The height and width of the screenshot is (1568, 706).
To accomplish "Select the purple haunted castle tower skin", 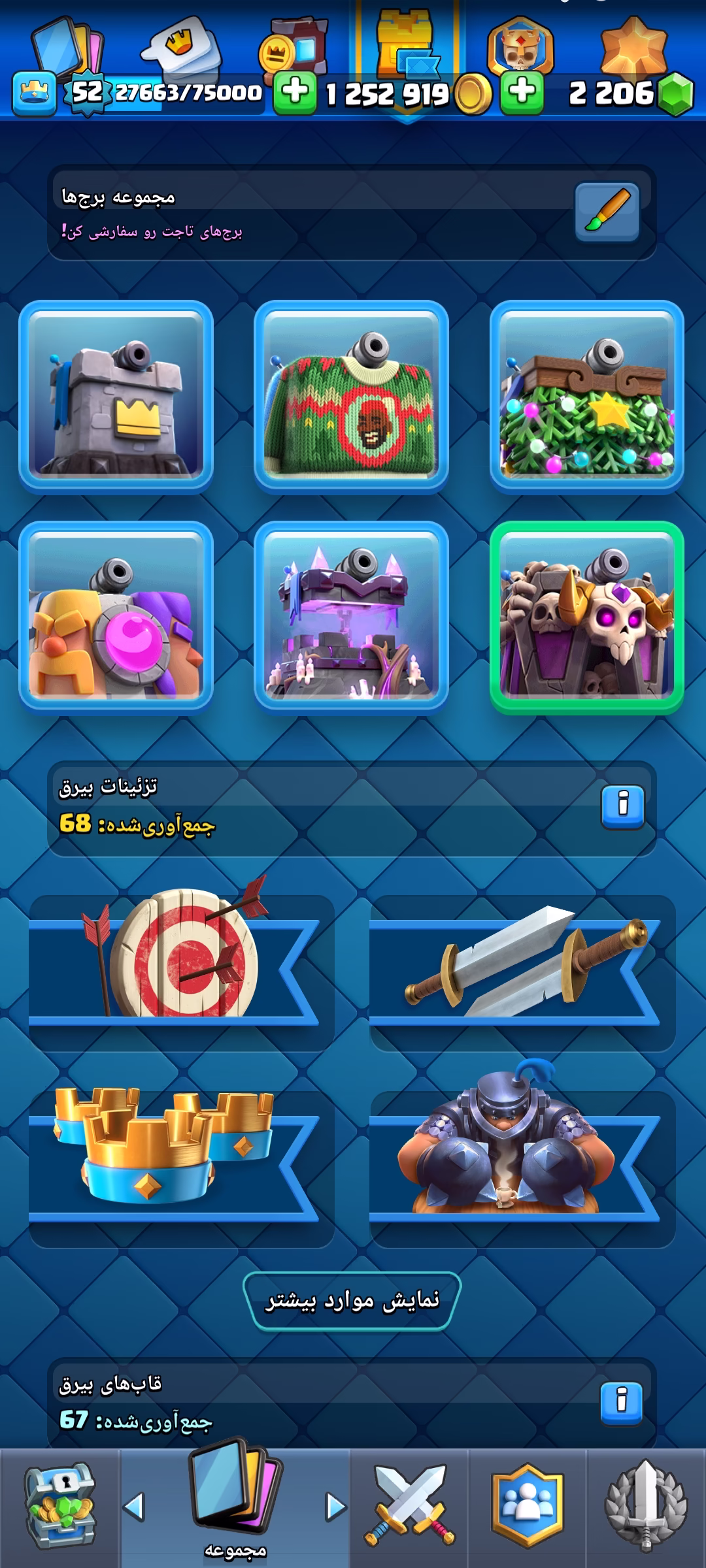I will coord(351,617).
